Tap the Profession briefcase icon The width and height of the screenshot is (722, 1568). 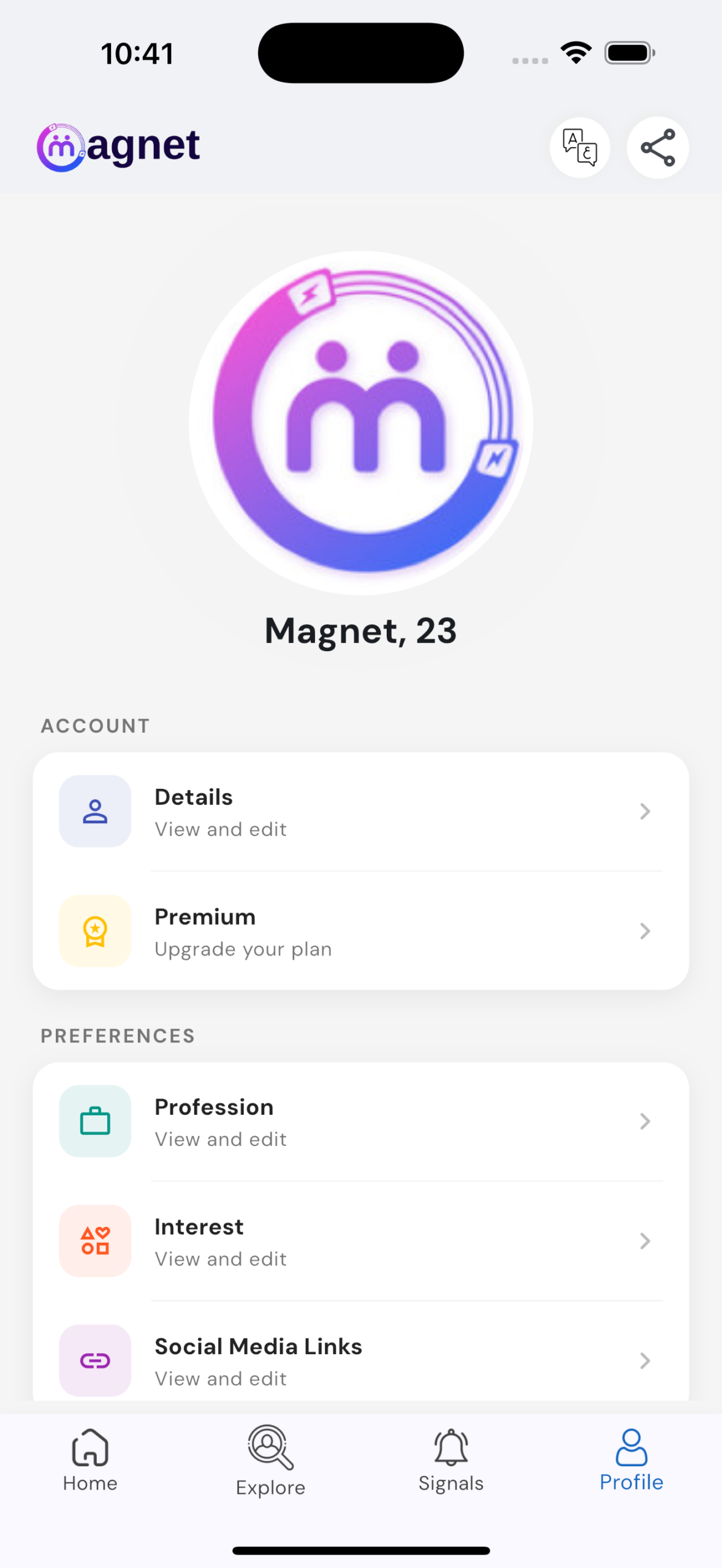click(x=94, y=1121)
